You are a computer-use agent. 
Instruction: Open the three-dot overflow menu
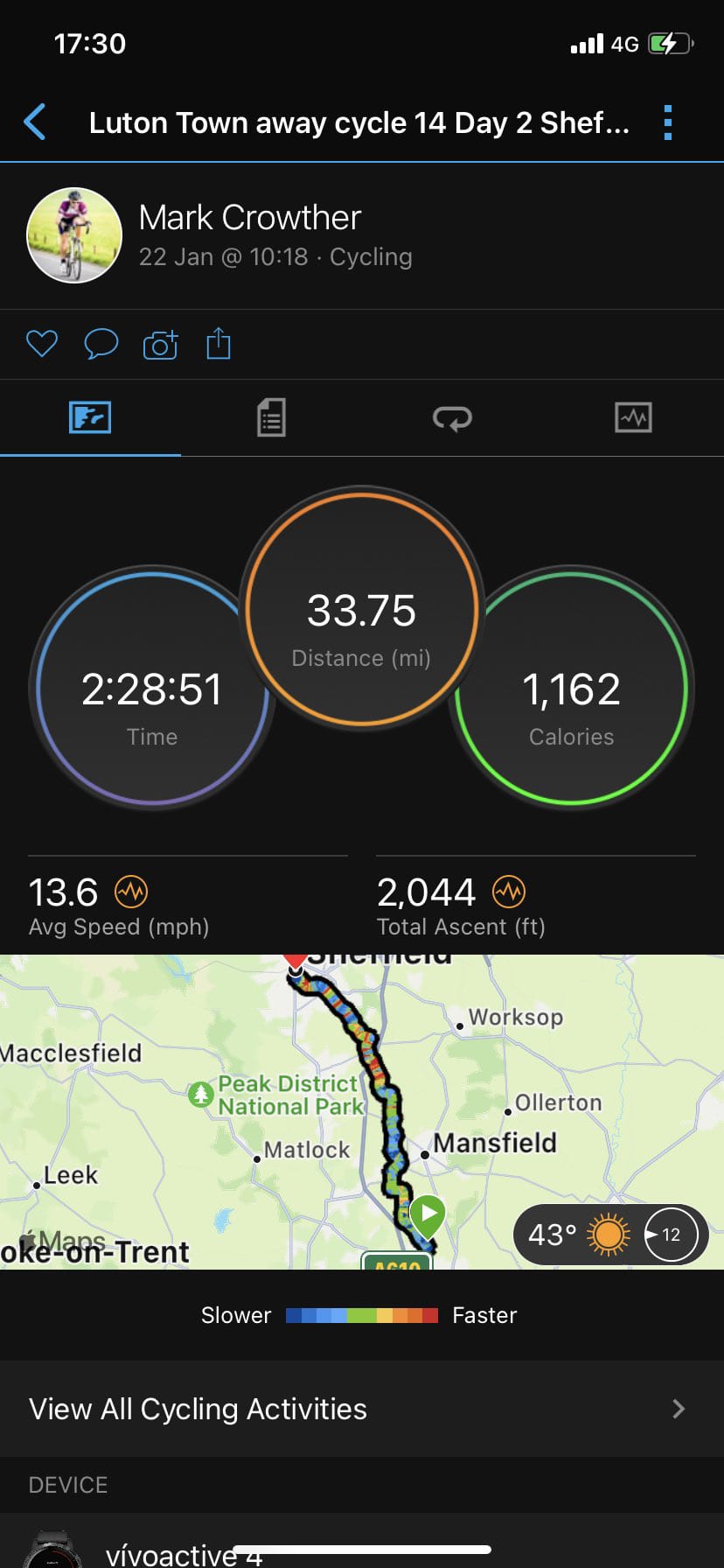[x=668, y=122]
